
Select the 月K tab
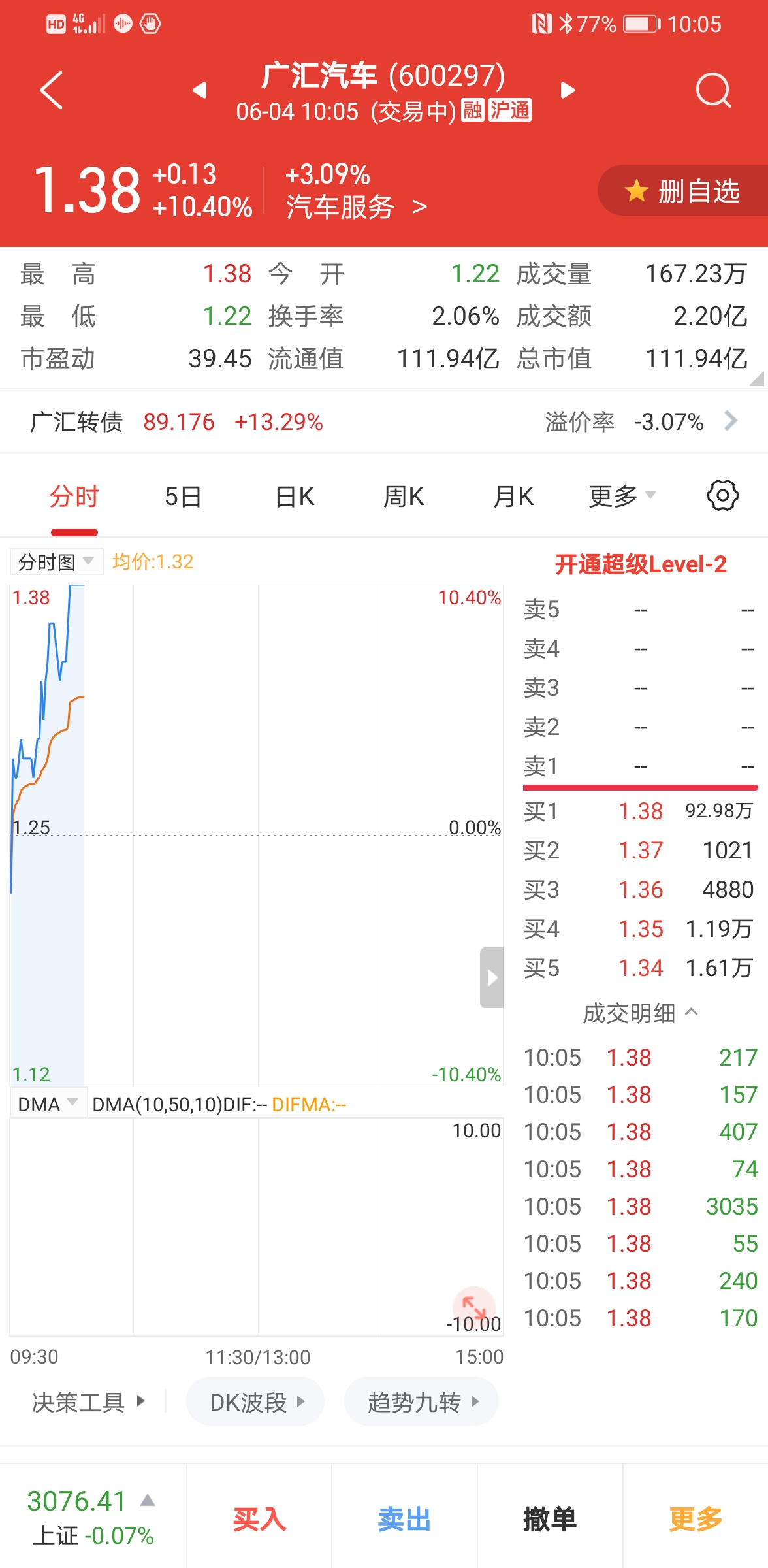click(x=513, y=497)
